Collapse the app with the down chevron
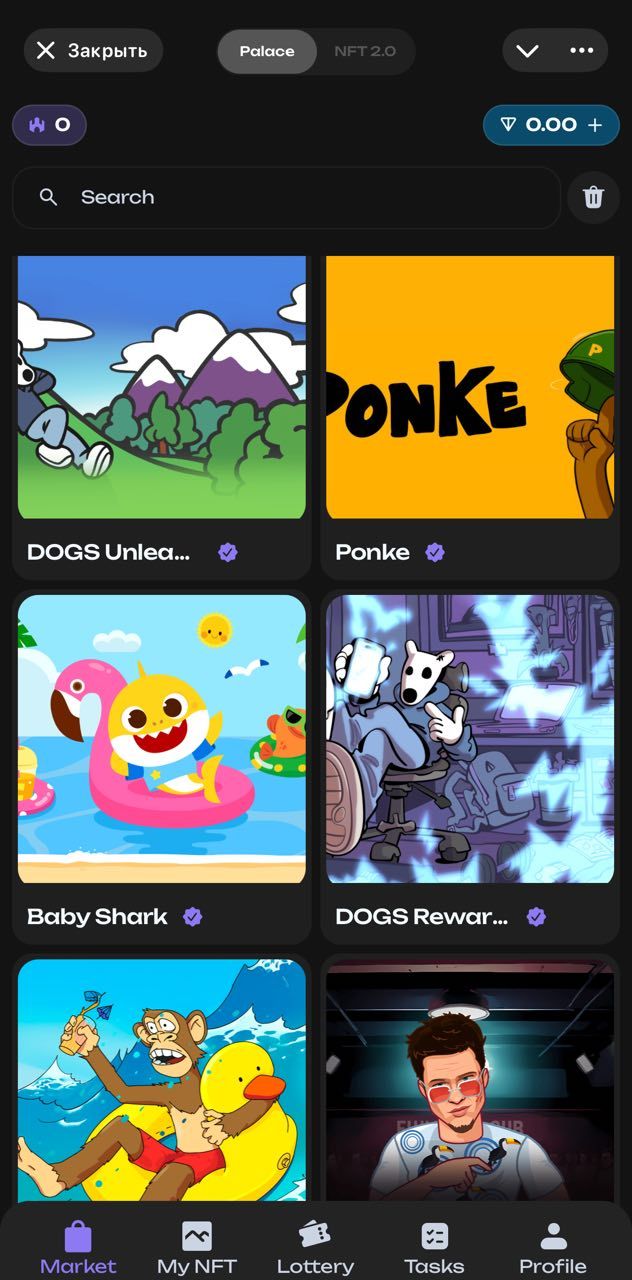This screenshot has width=632, height=1280. (527, 51)
